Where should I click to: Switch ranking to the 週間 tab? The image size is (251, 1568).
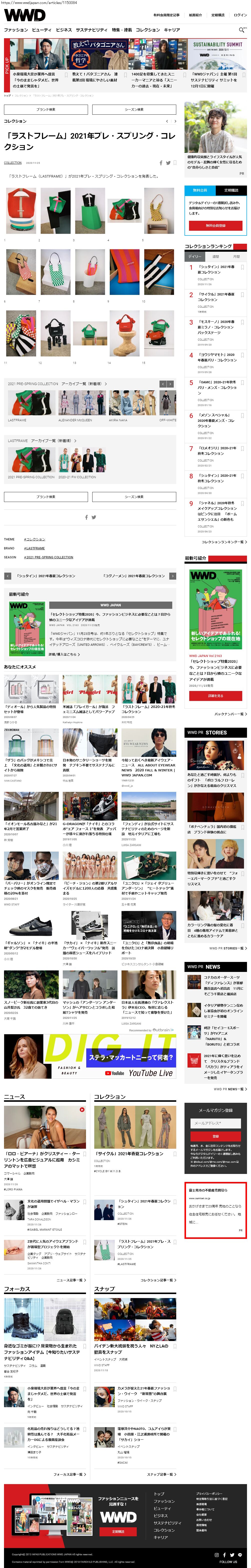pos(215,257)
